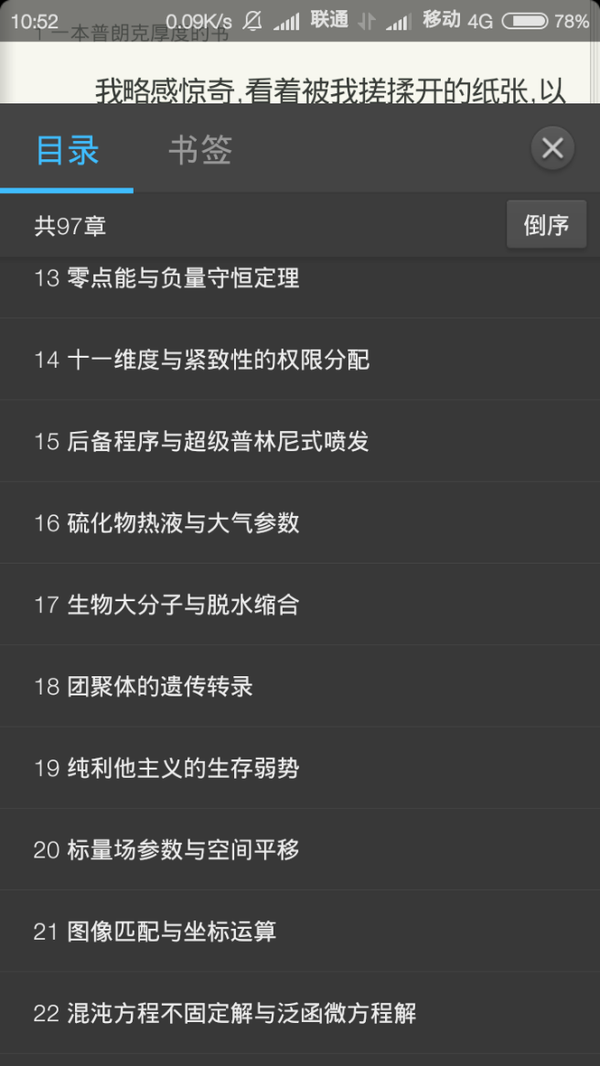Viewport: 600px width, 1066px height.
Task: Go to chapter 15 后备程序与超级普林尼式喷发
Action: (300, 441)
